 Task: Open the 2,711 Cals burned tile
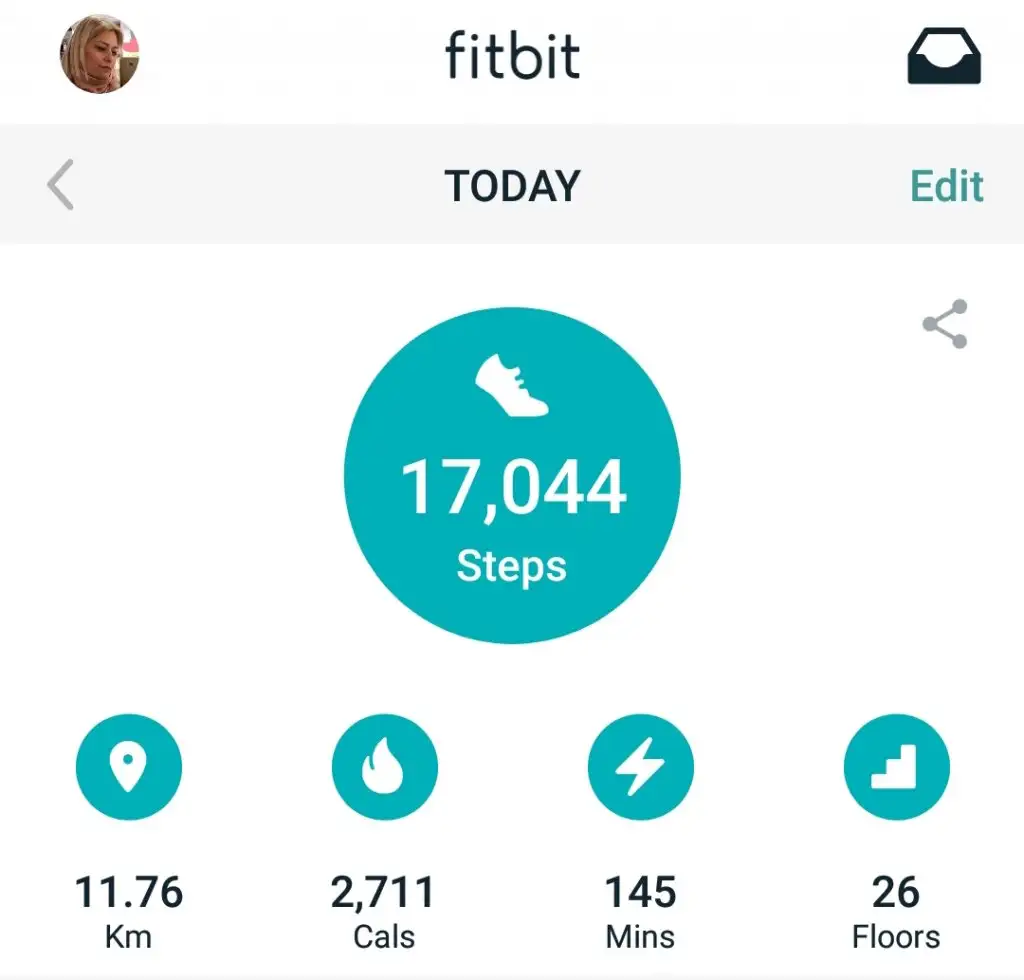click(384, 768)
